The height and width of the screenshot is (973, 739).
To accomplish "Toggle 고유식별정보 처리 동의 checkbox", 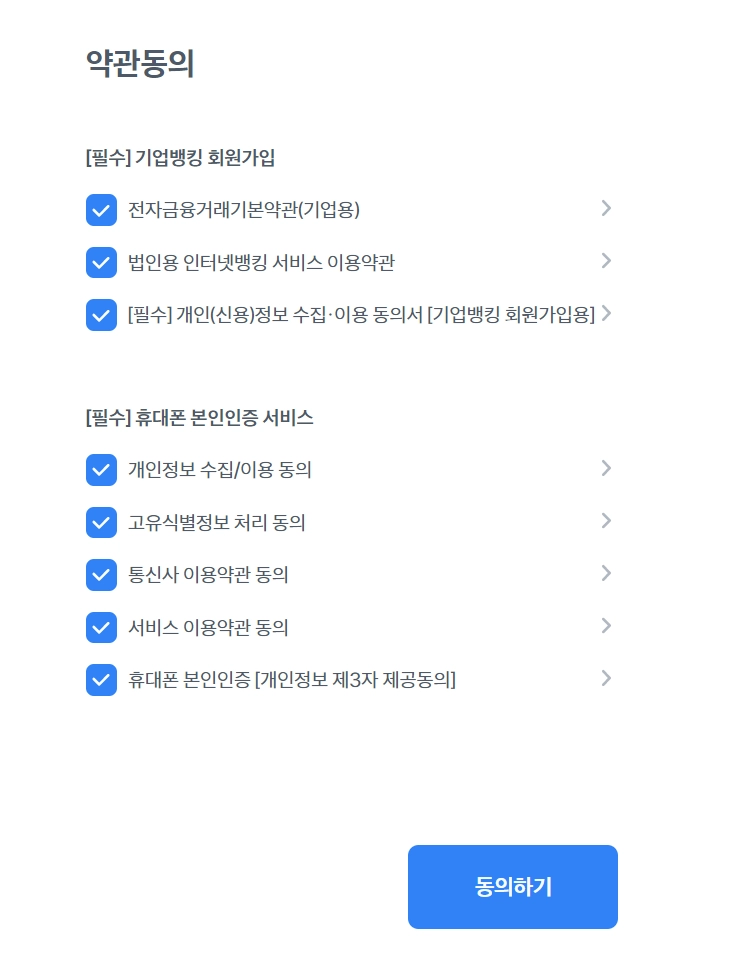I will click(101, 522).
